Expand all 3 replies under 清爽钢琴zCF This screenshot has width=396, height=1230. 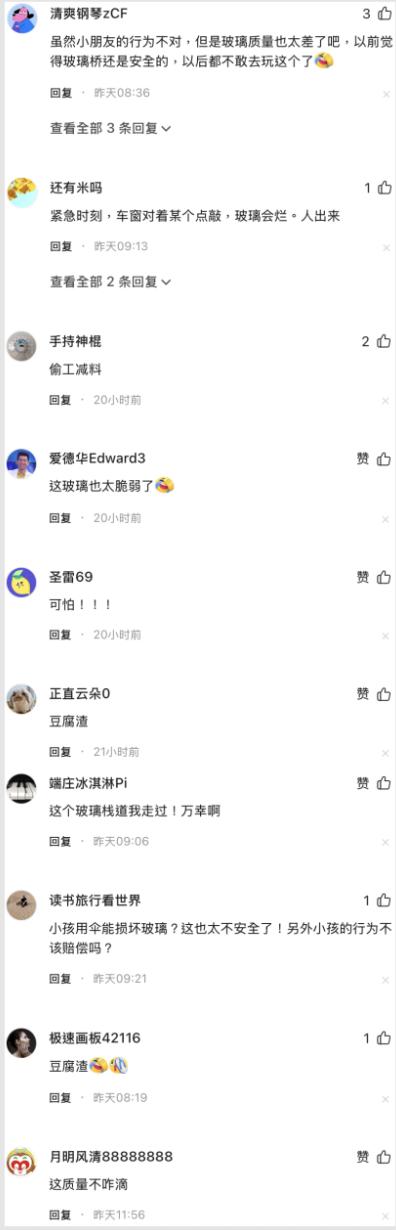(x=111, y=128)
